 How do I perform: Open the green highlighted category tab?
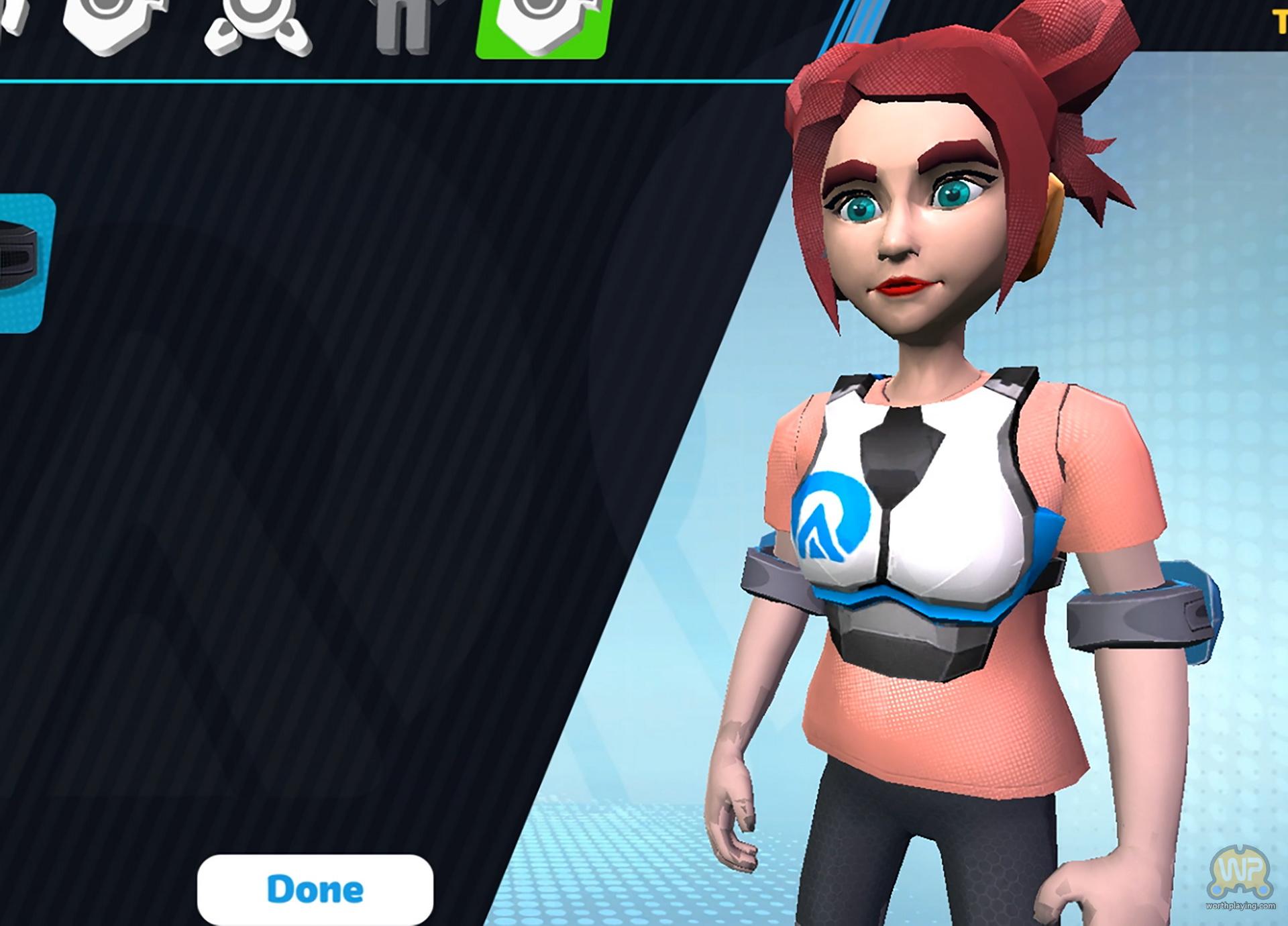click(541, 27)
